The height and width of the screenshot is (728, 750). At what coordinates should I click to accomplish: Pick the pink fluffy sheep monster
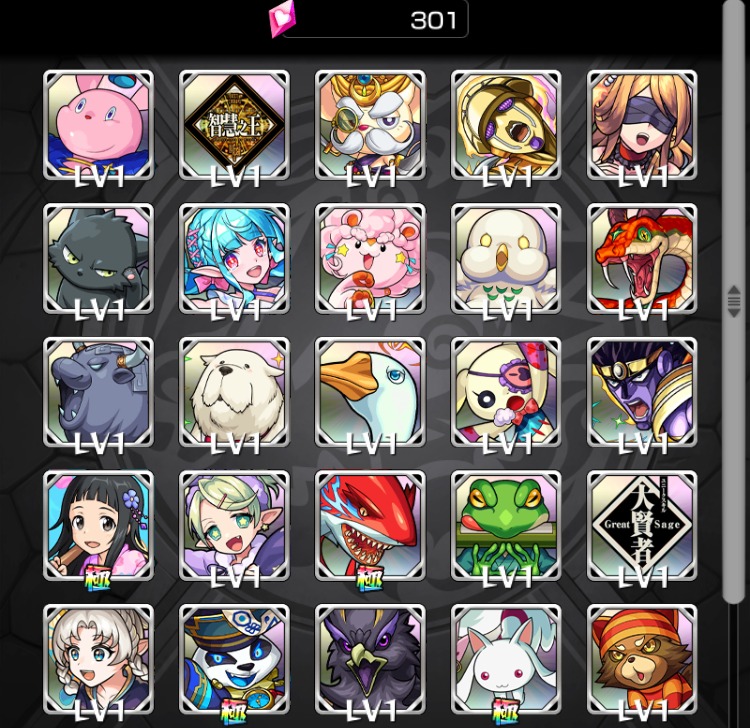[370, 258]
